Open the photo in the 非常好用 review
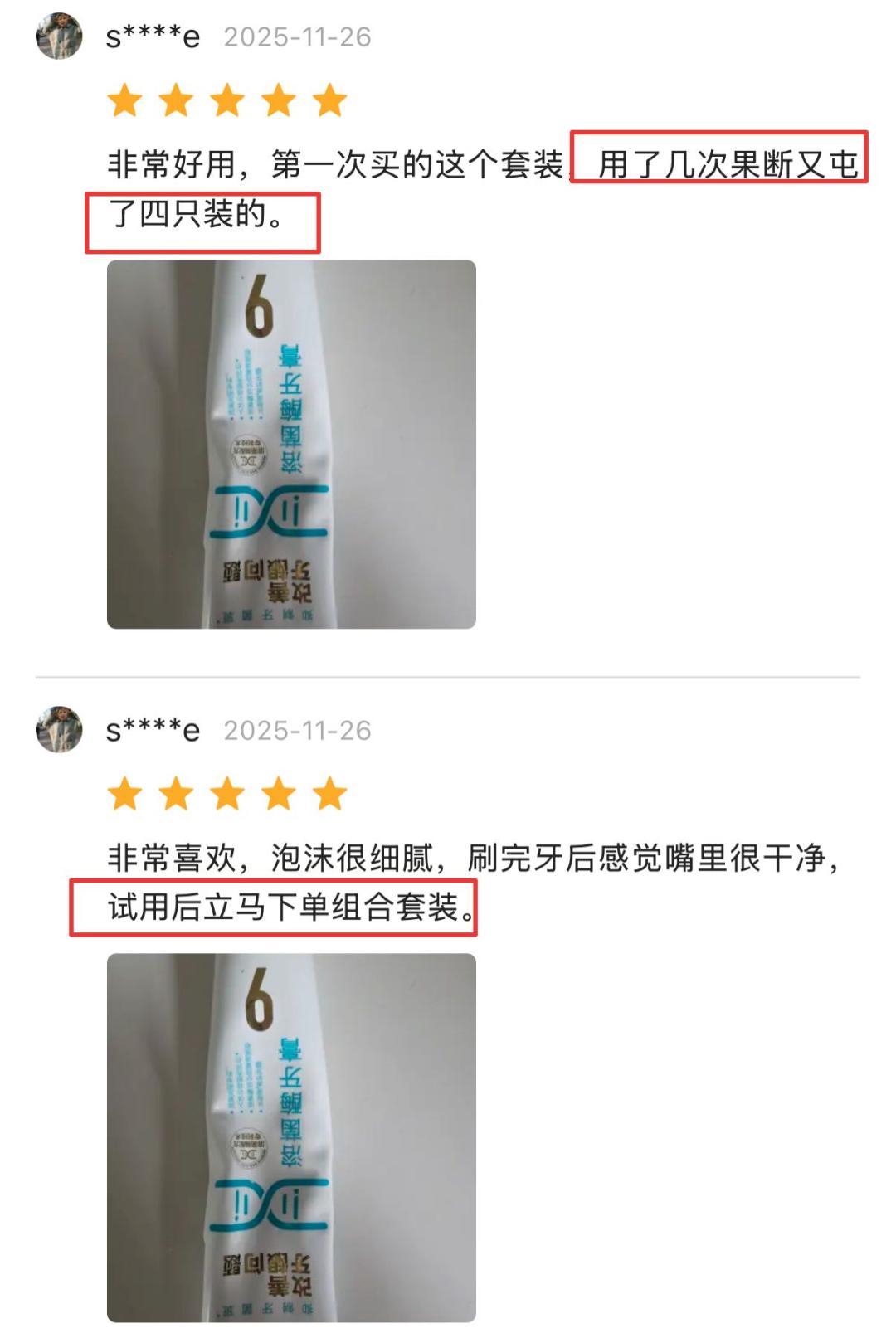The width and height of the screenshot is (896, 1333). pyautogui.click(x=291, y=444)
